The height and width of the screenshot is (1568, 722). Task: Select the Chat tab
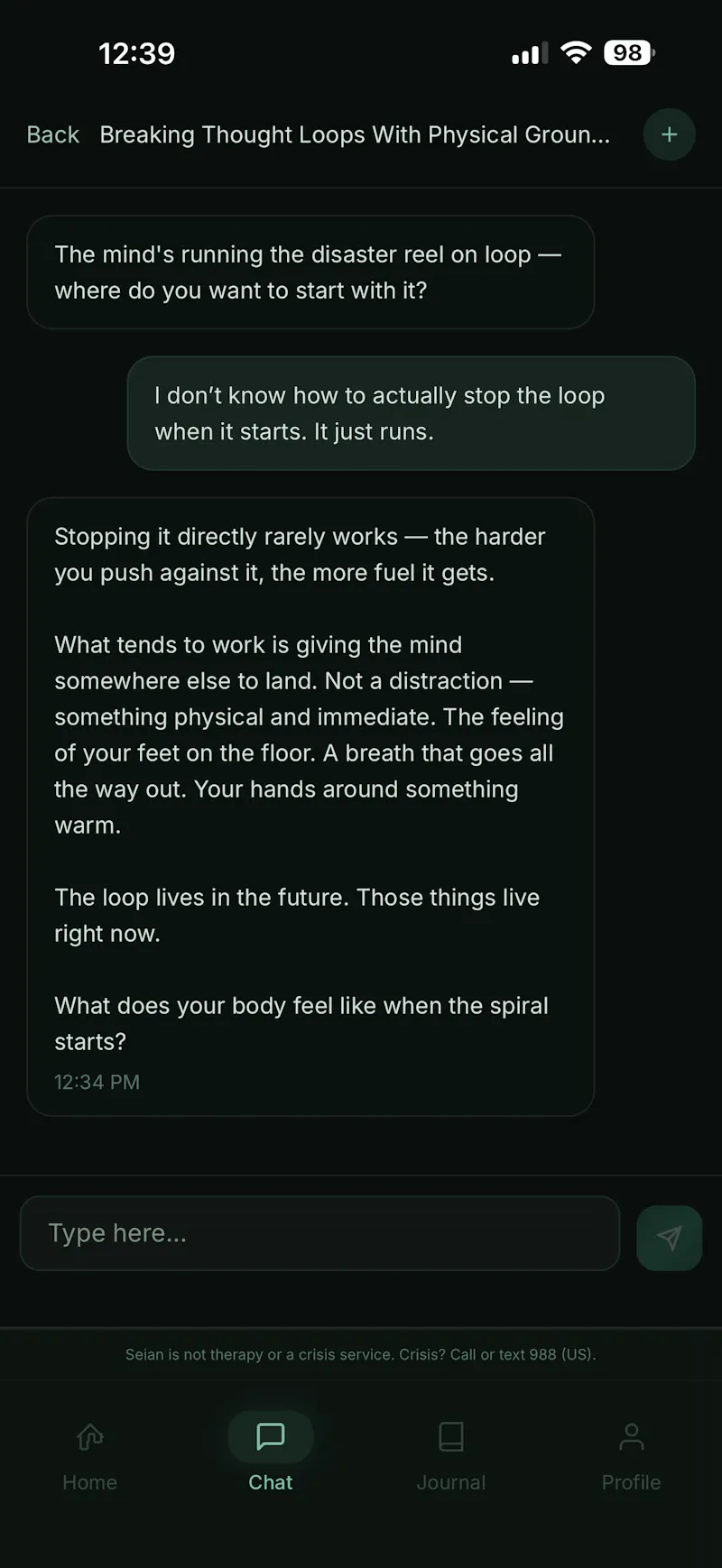271,1454
